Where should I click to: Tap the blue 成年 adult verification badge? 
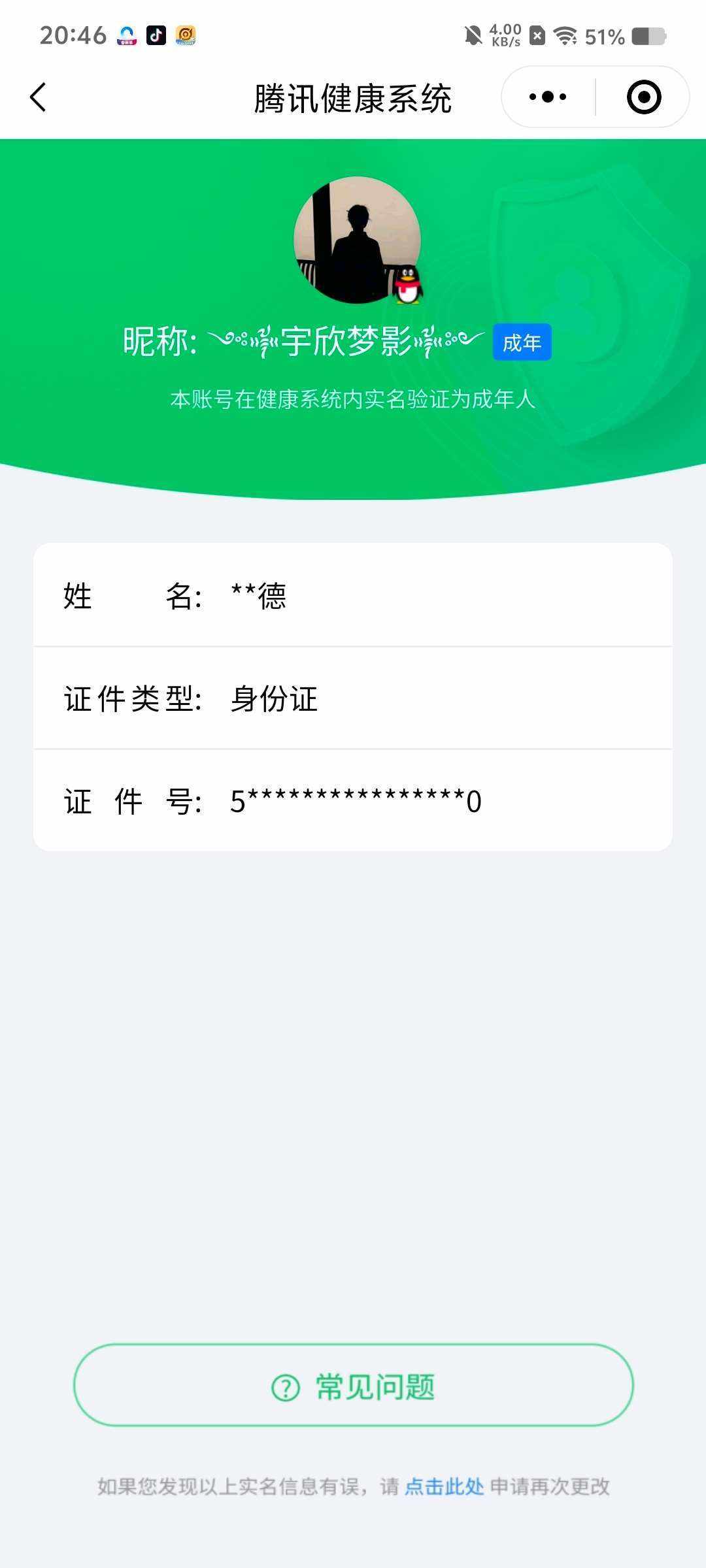[521, 342]
